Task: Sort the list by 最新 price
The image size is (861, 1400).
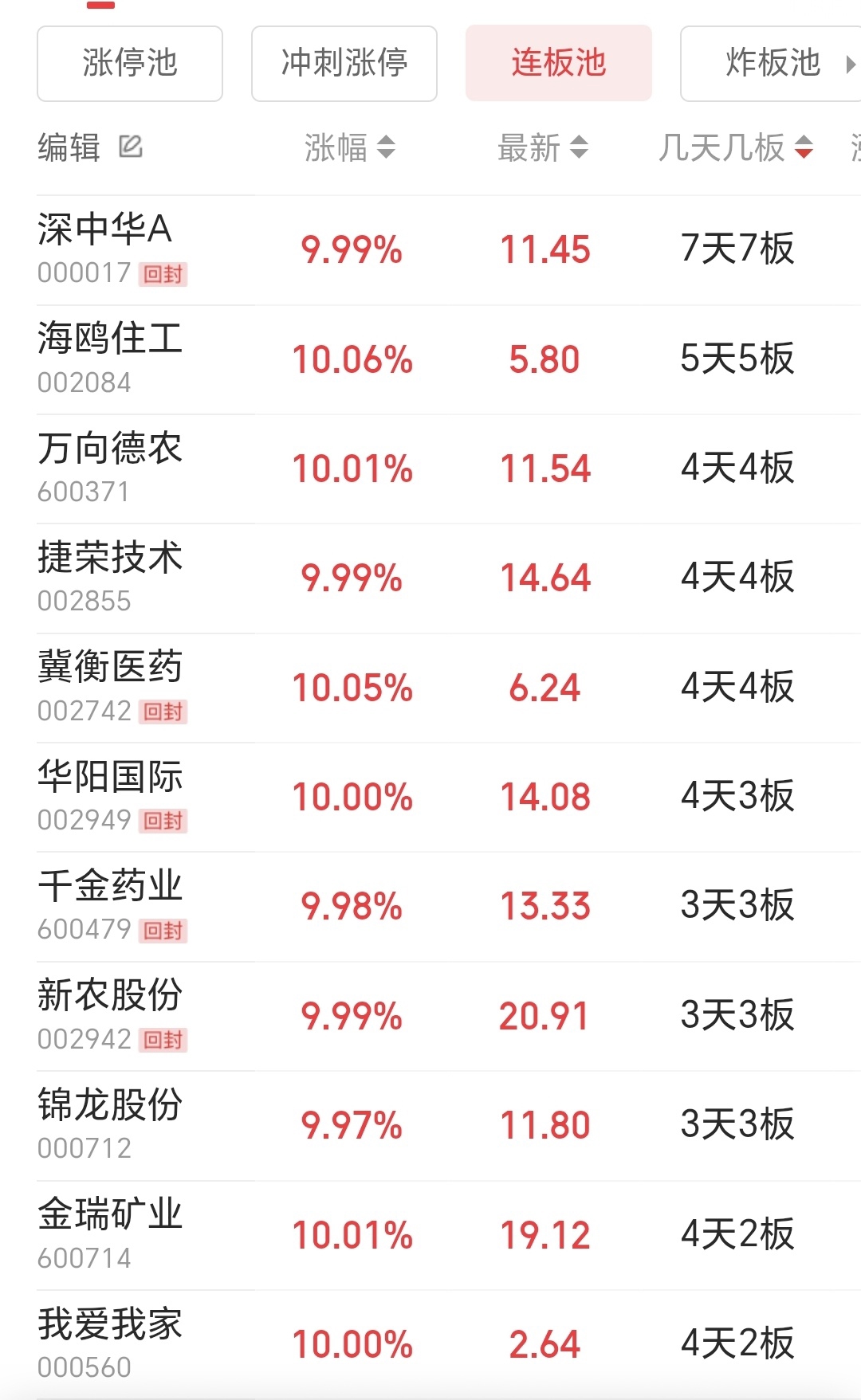Action: tap(543, 147)
